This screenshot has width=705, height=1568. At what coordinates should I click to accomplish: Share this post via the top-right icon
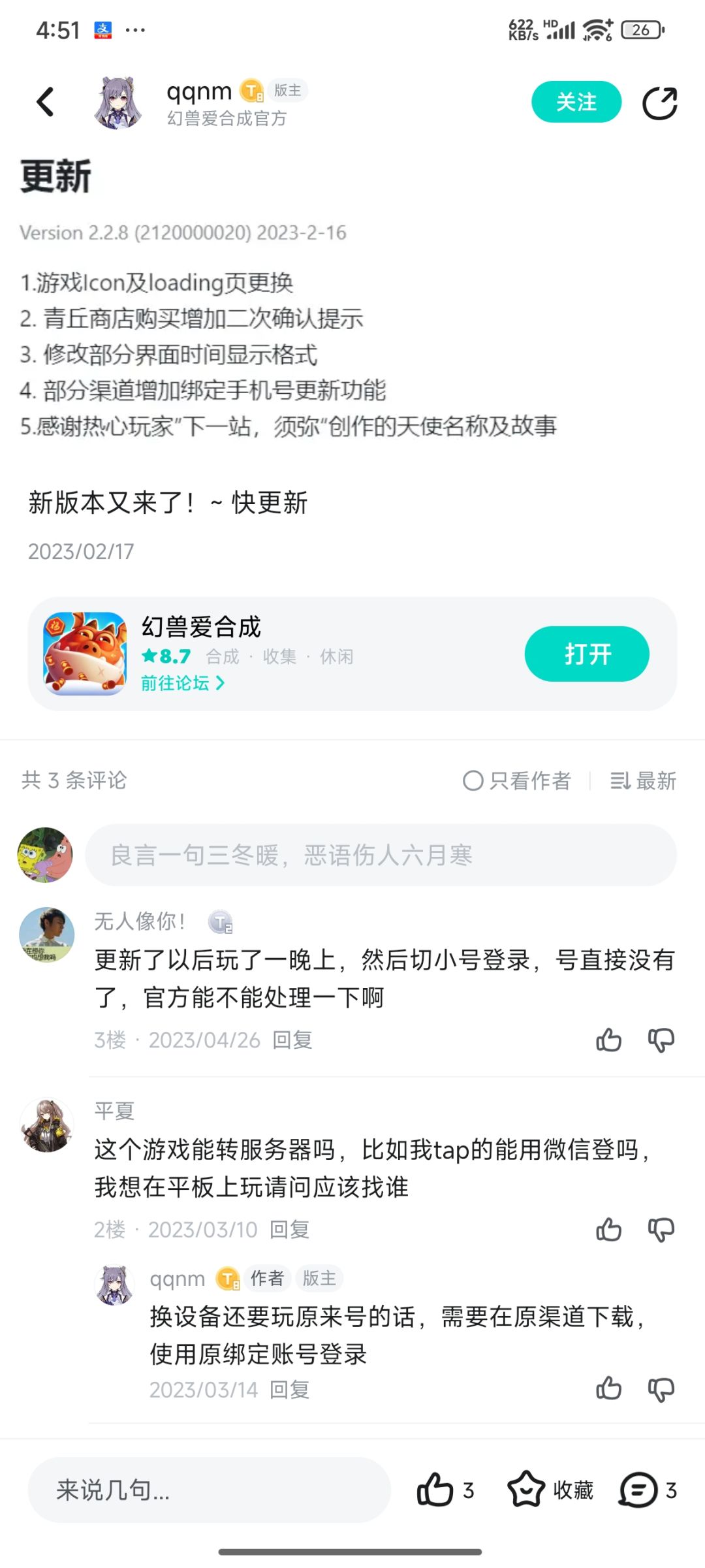coord(660,103)
